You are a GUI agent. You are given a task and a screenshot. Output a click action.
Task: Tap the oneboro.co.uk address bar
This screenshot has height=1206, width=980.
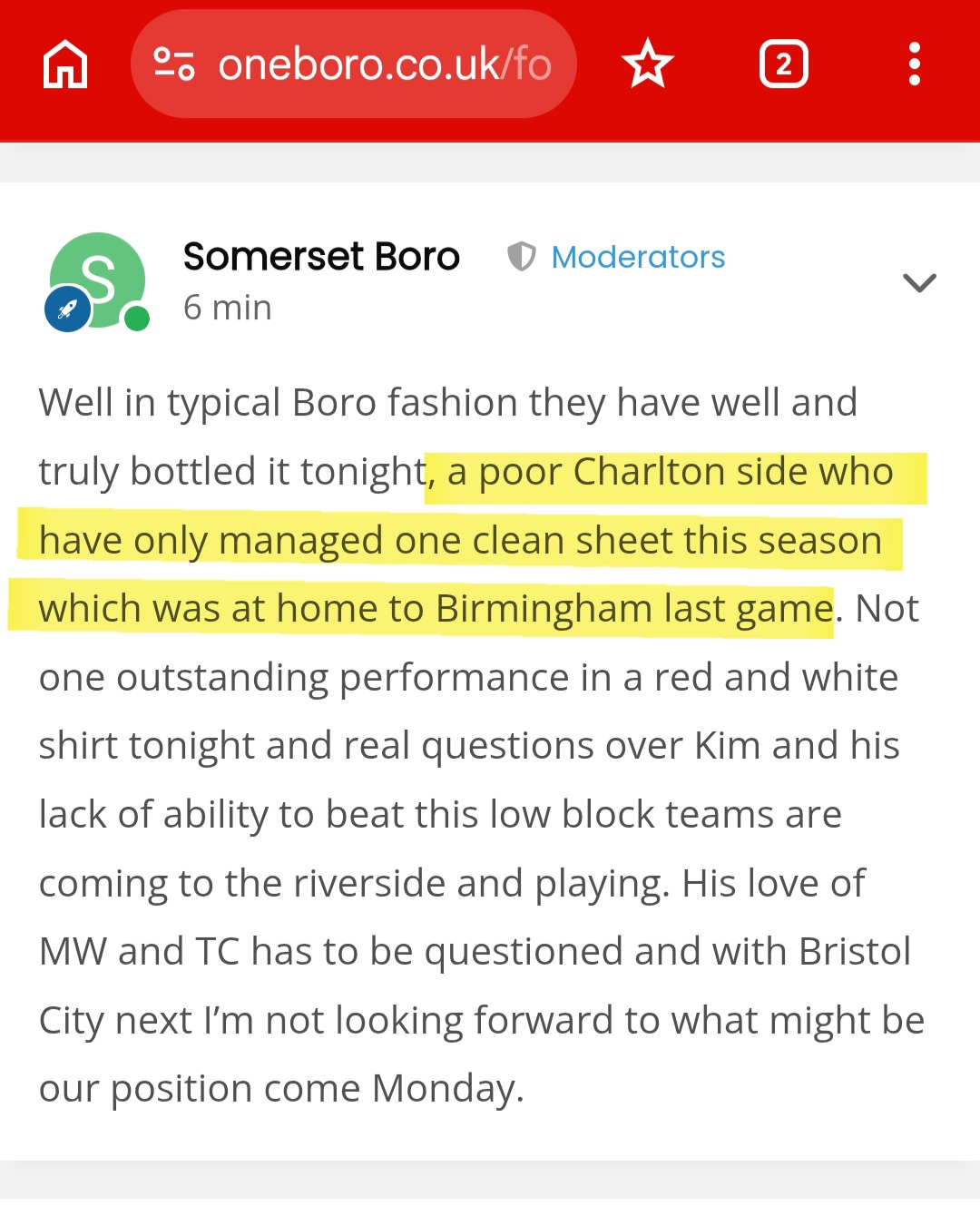click(x=383, y=64)
